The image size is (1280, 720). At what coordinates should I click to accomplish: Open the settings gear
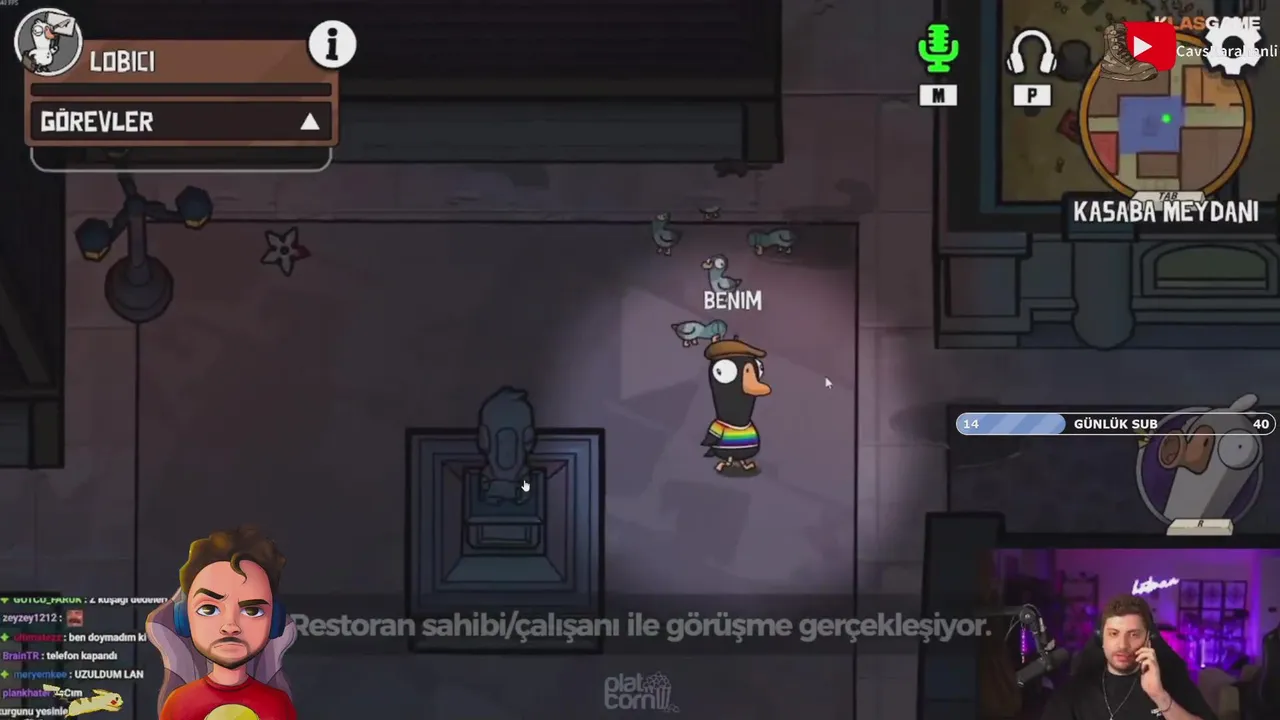[x=1234, y=46]
